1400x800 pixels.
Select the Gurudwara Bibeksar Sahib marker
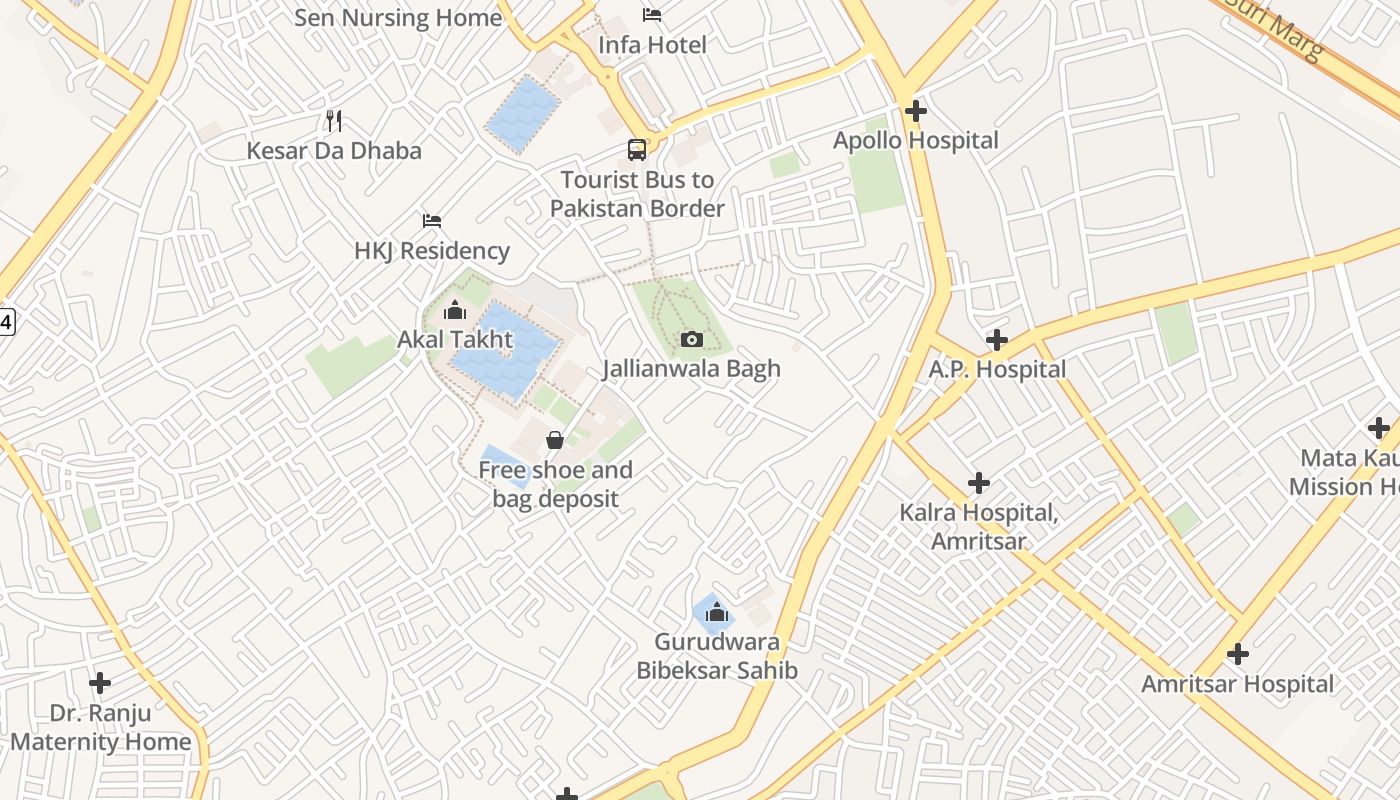coord(716,613)
